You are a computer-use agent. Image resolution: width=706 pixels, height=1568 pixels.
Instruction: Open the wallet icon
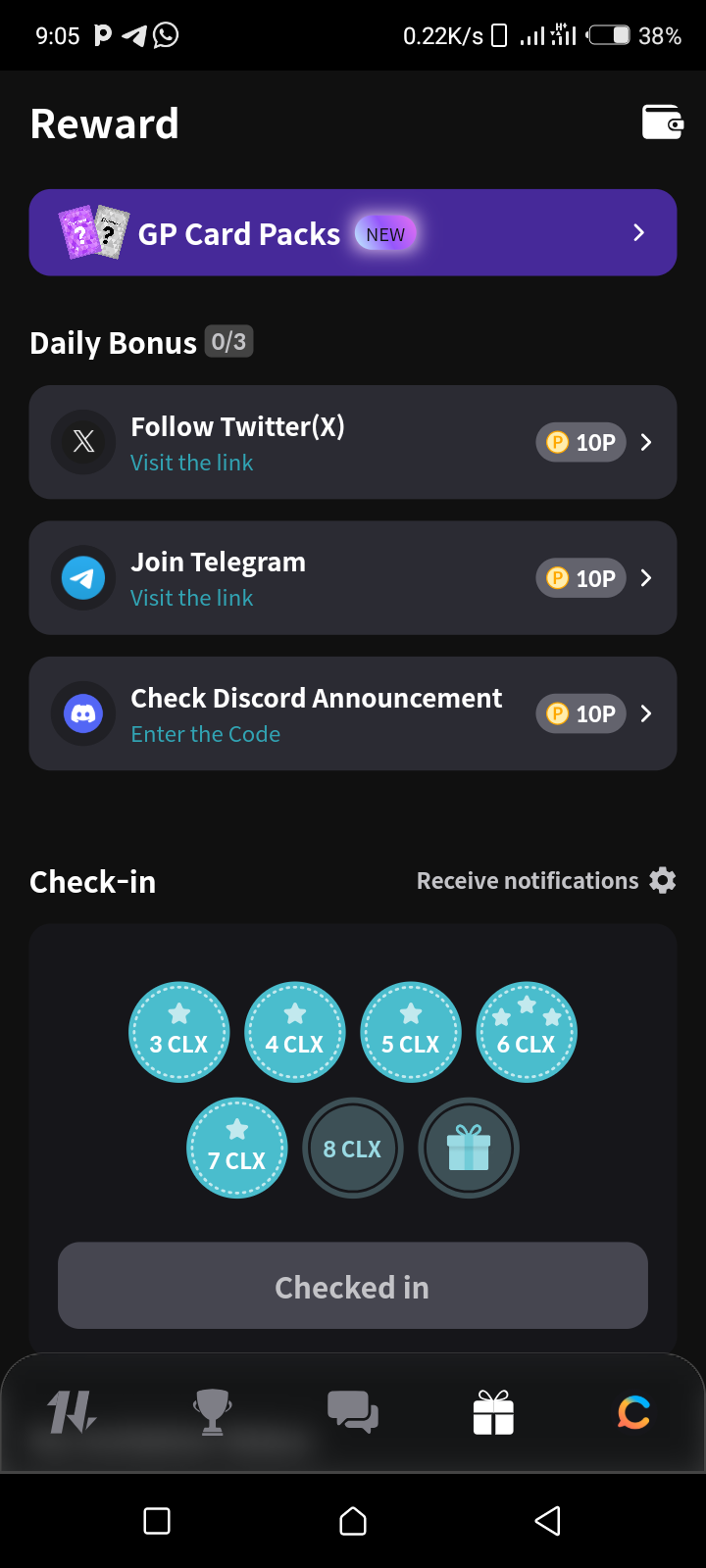click(x=662, y=122)
